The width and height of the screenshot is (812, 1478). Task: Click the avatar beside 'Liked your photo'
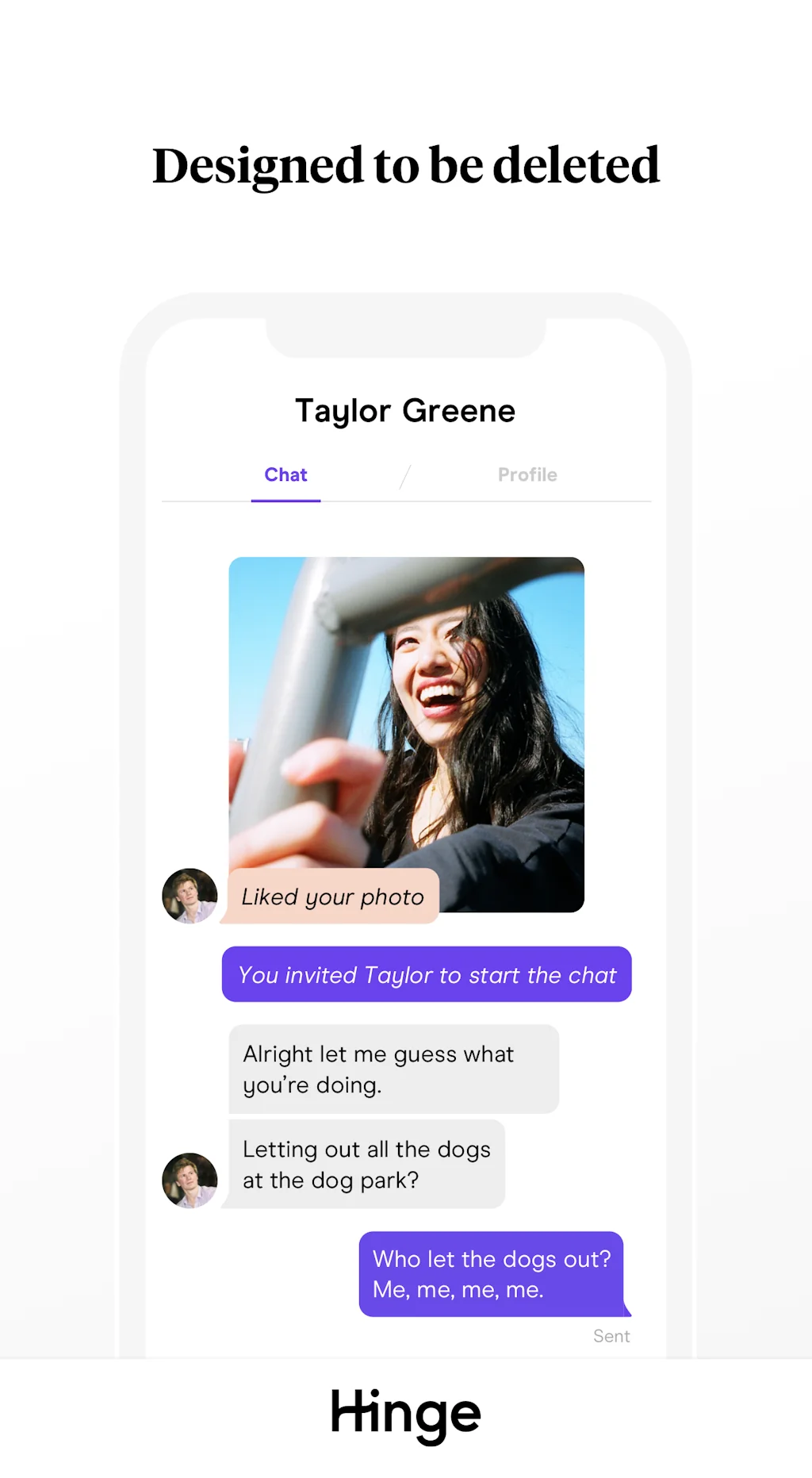pyautogui.click(x=189, y=896)
